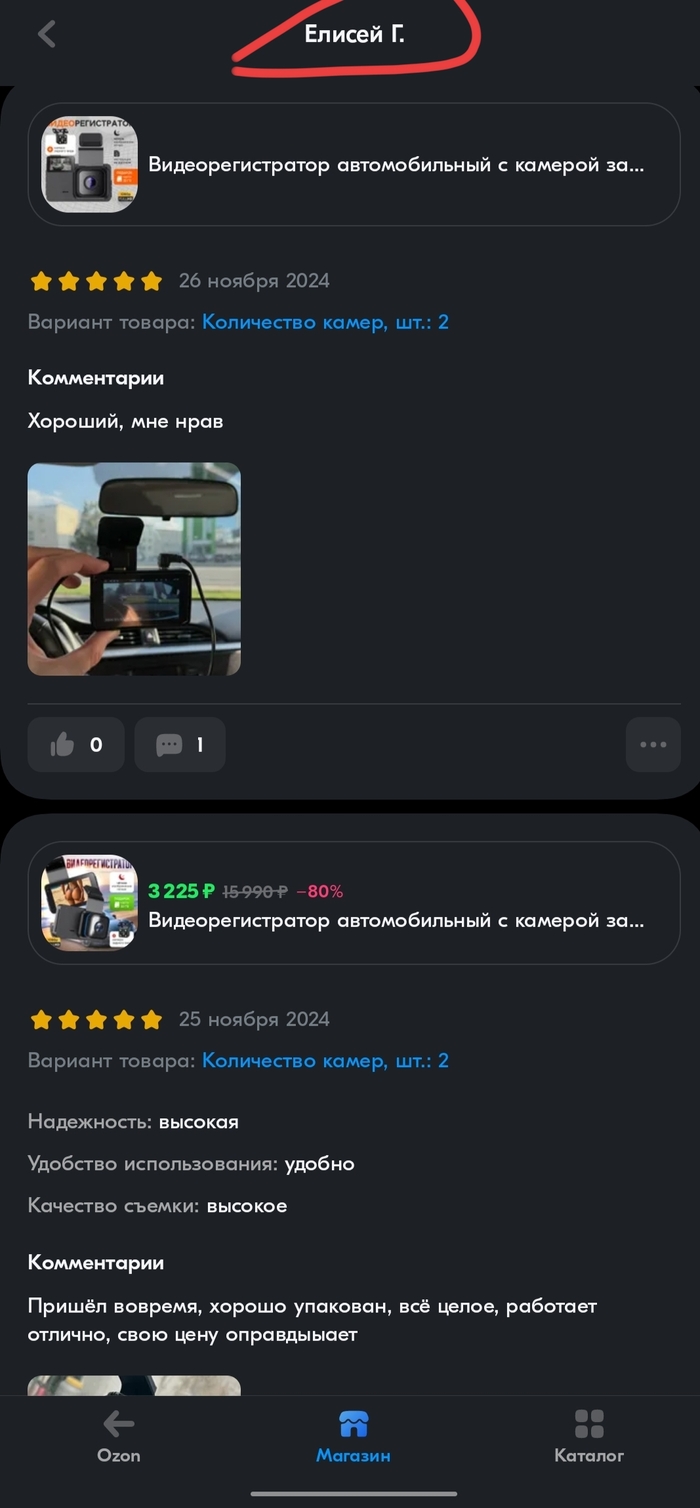Image resolution: width=700 pixels, height=1508 pixels.
Task: Return to Ozon in the bottom bar
Action: tap(118, 1436)
